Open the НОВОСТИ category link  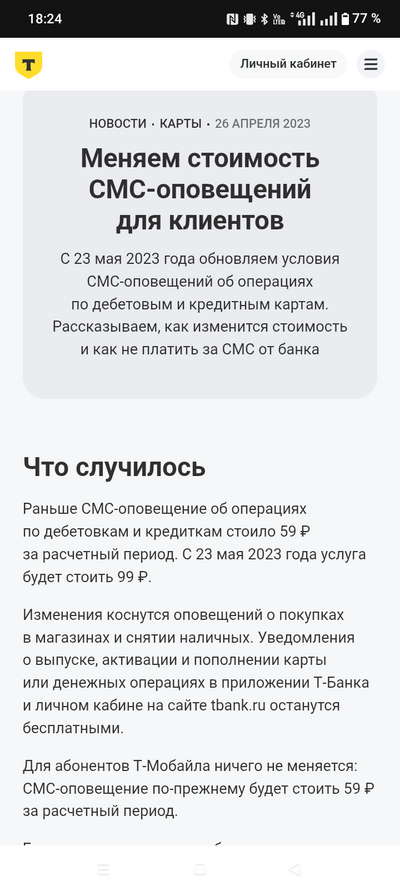[x=118, y=123]
